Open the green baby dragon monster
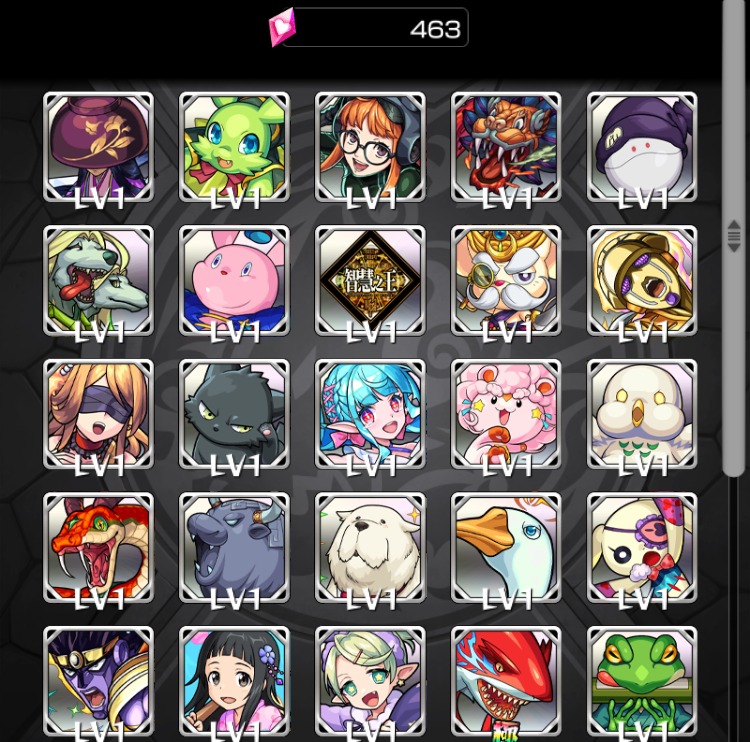 click(234, 147)
